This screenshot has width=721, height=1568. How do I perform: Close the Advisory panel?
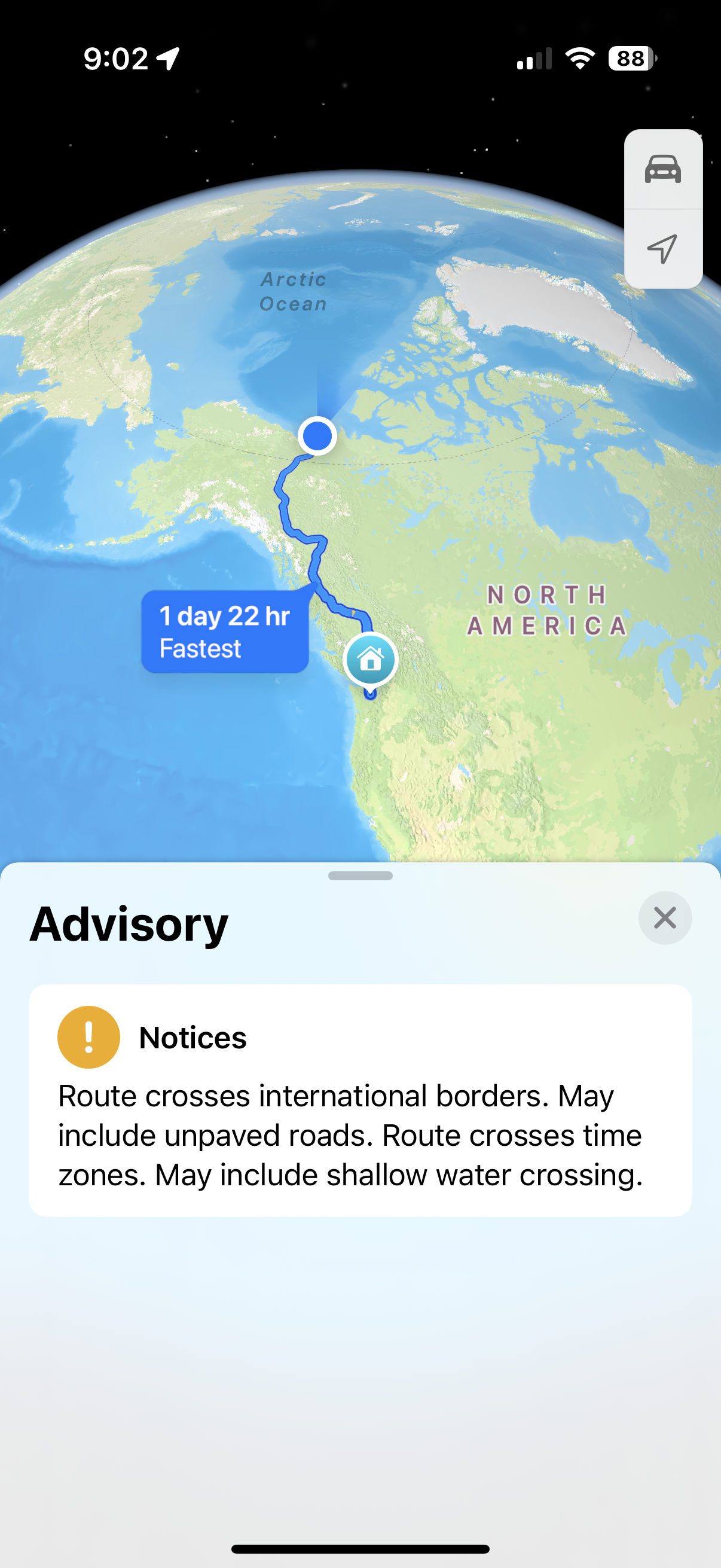tap(664, 917)
